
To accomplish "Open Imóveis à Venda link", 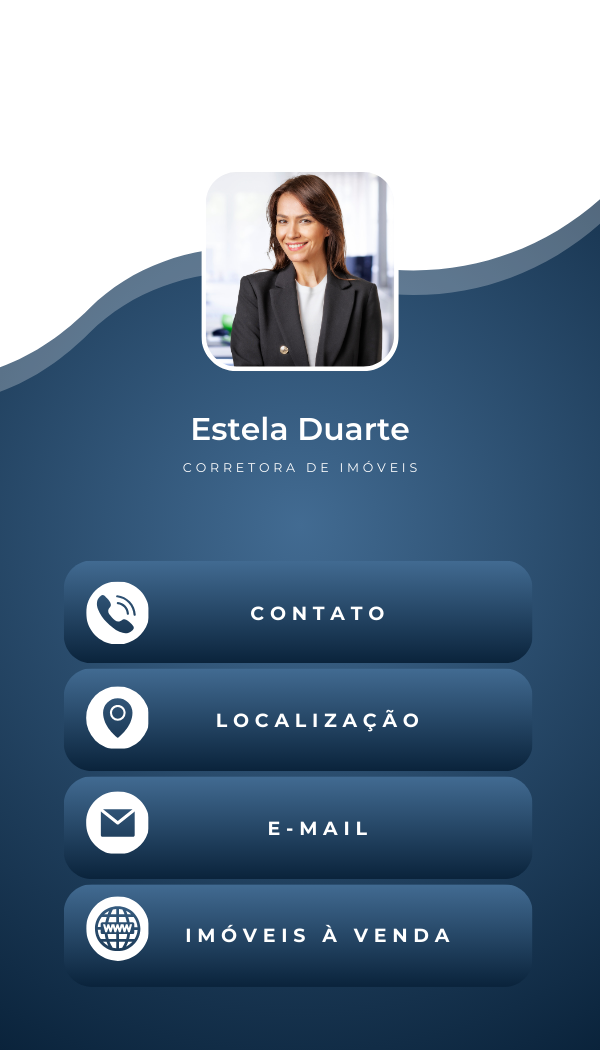I will pyautogui.click(x=298, y=935).
